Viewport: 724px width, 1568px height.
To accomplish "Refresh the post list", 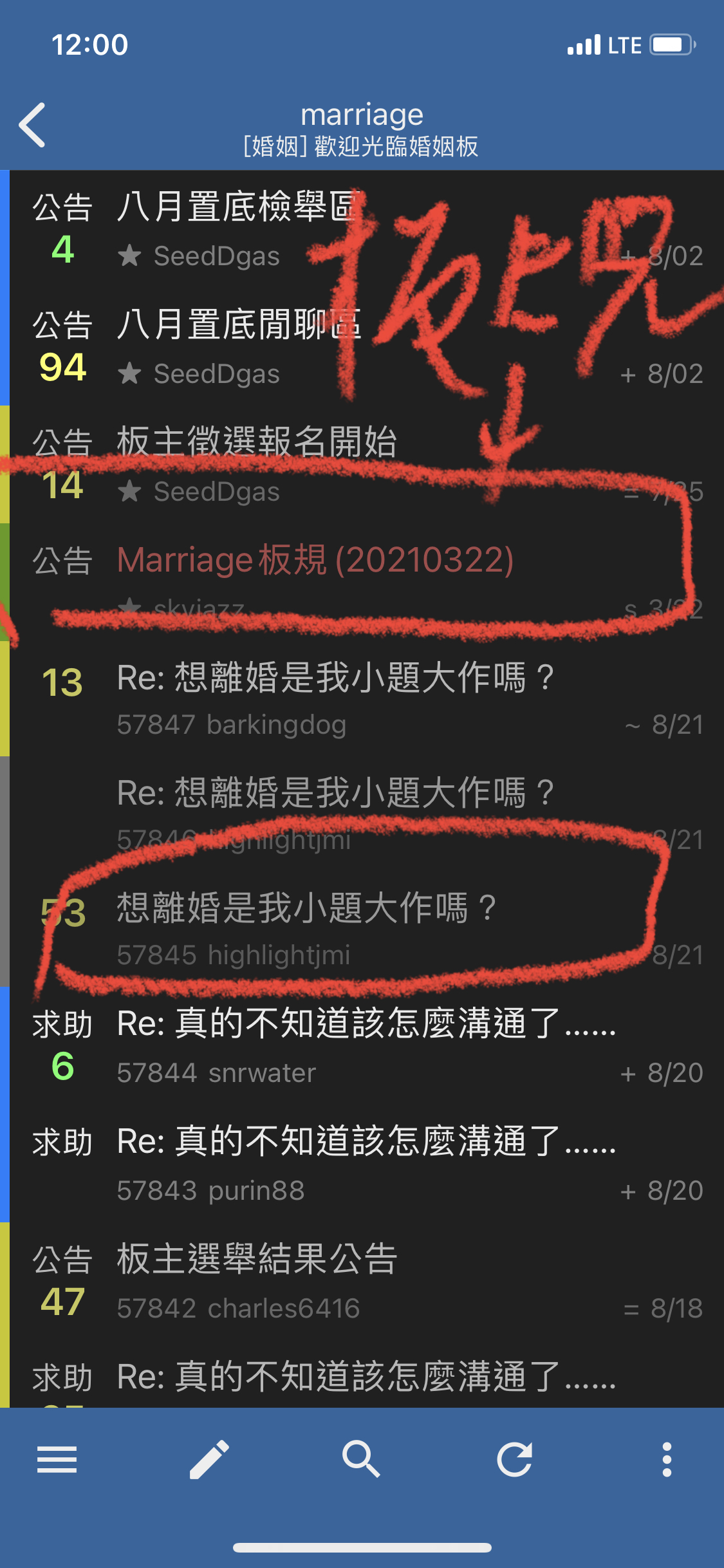I will tap(515, 1459).
